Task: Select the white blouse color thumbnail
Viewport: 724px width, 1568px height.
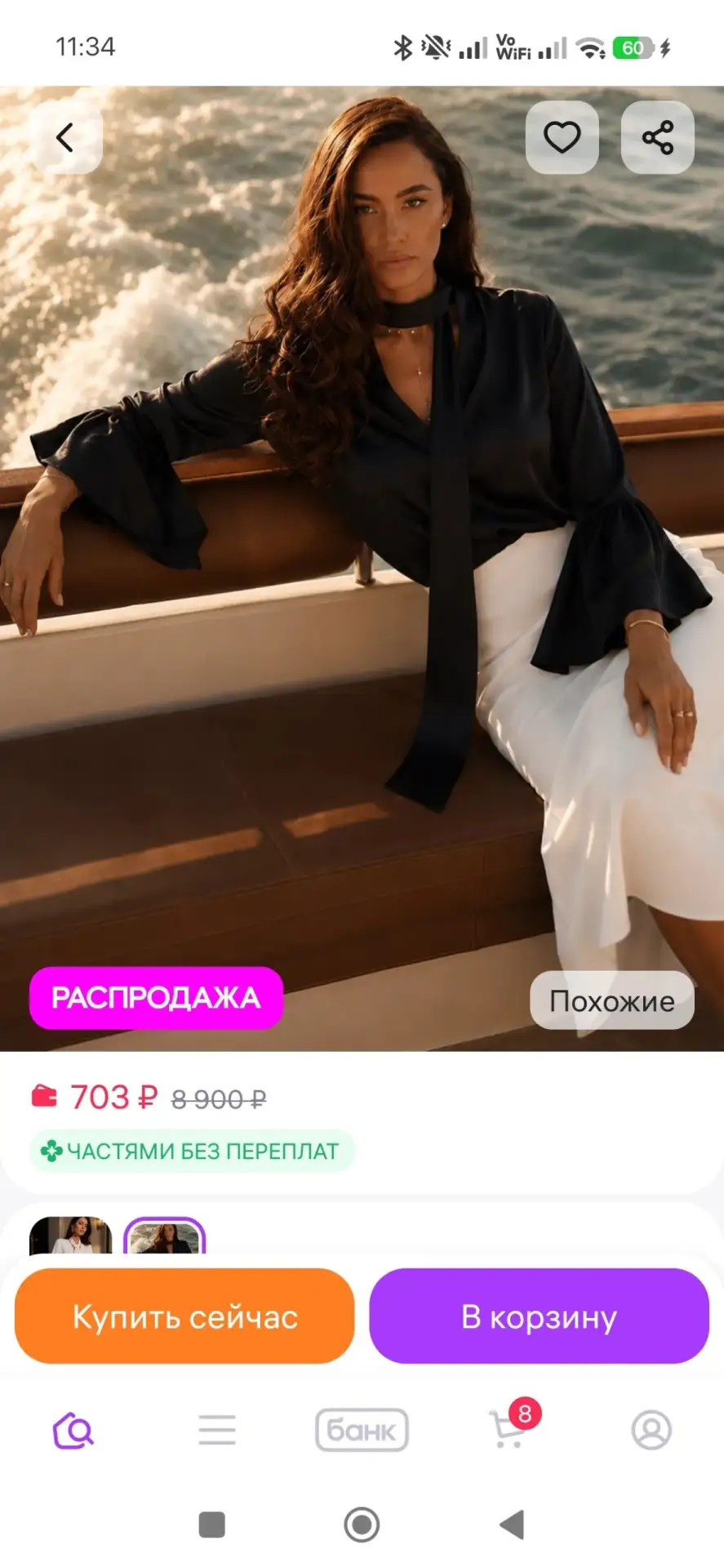Action: coord(70,1236)
